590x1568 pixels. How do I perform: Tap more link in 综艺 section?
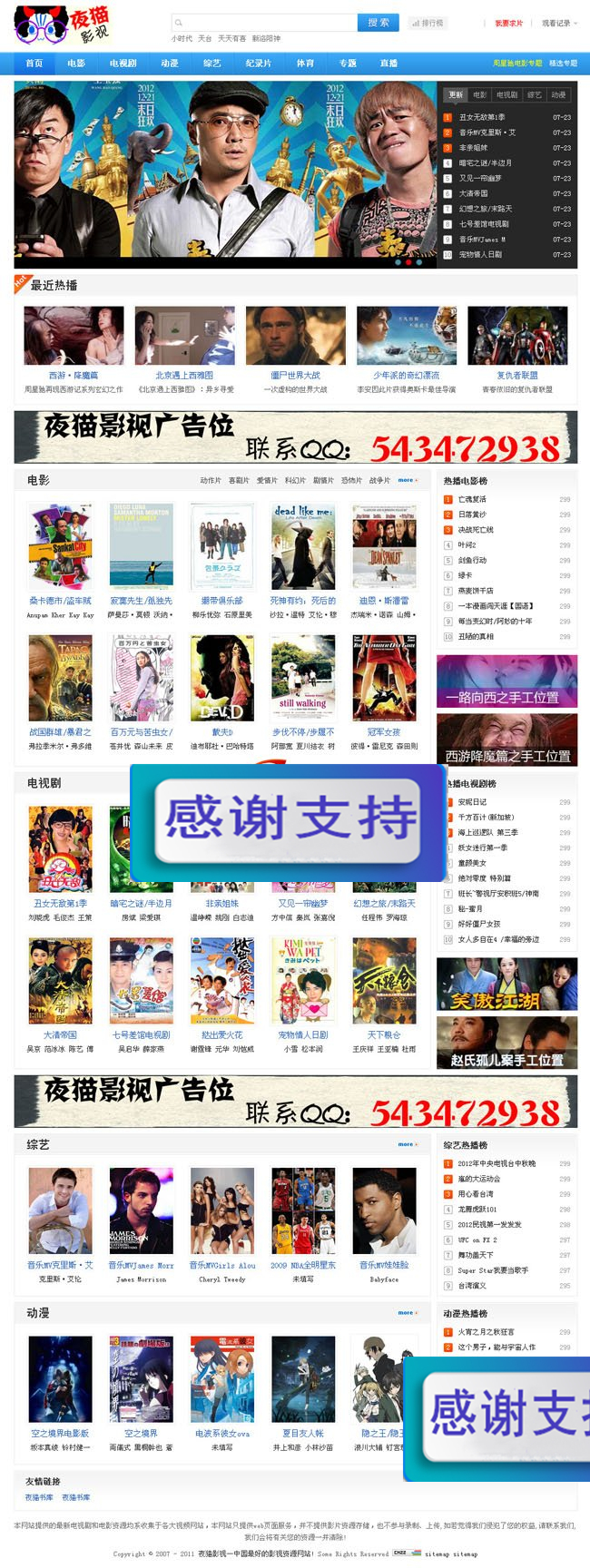(x=408, y=1144)
